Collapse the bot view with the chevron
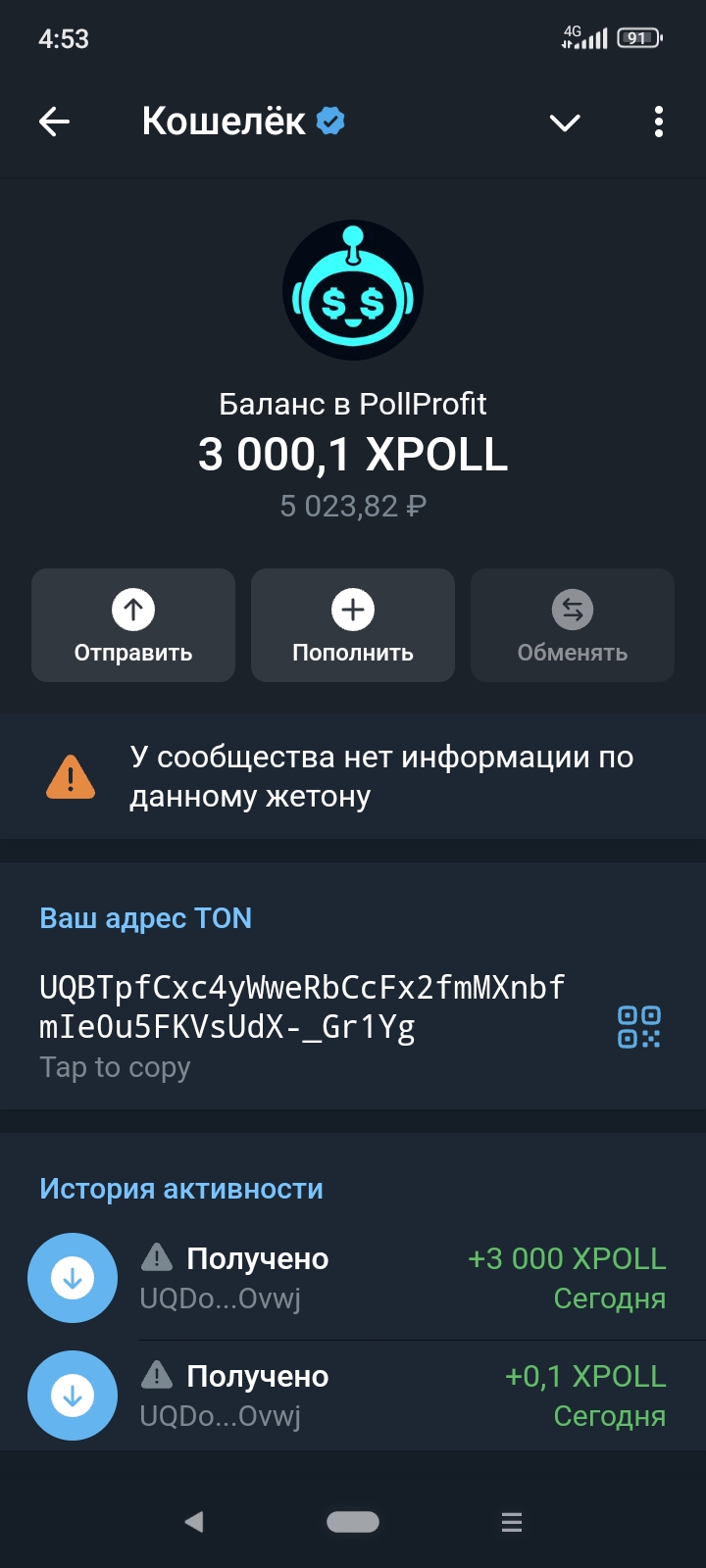The height and width of the screenshot is (1568, 706). (564, 123)
